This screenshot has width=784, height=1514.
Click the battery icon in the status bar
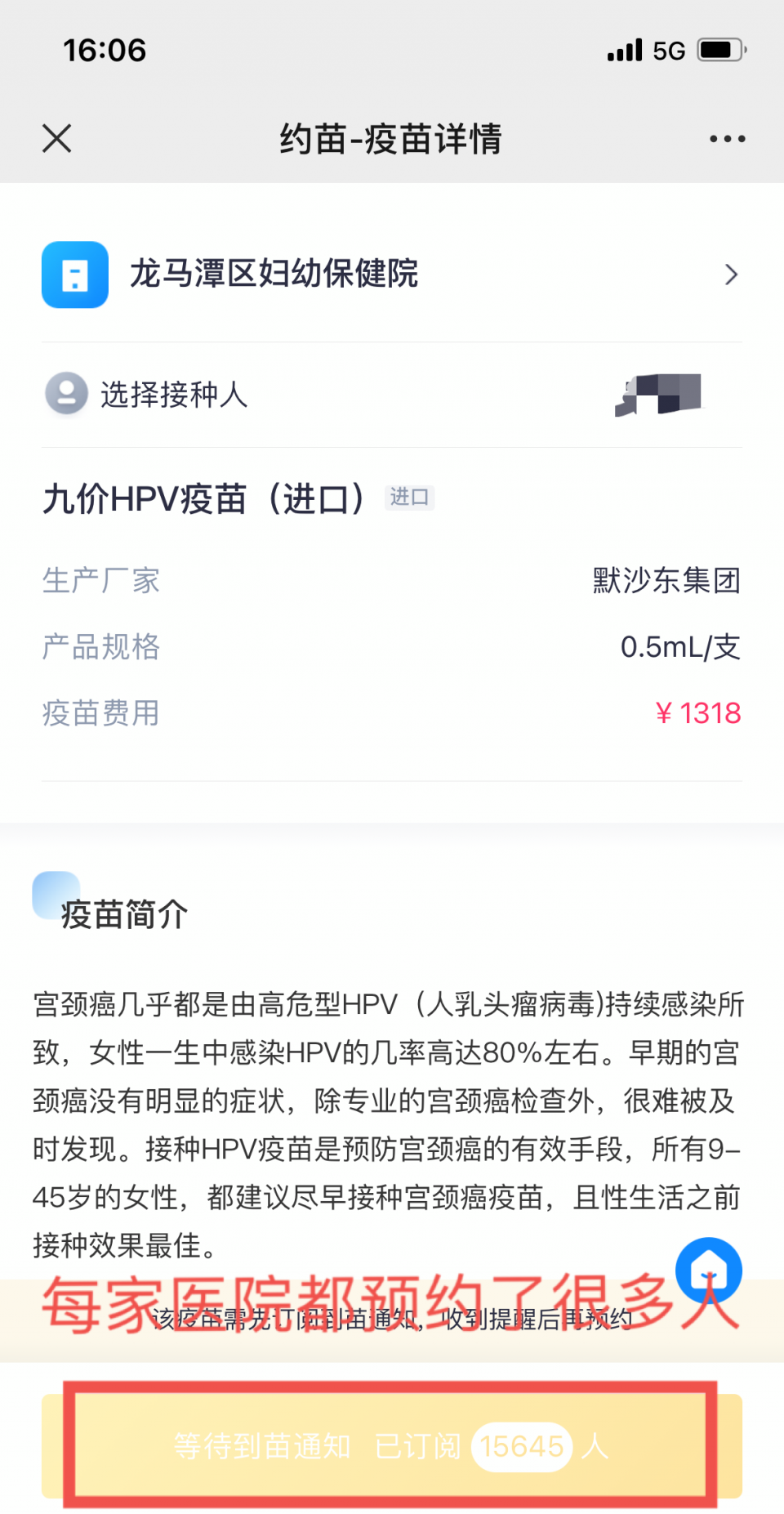click(719, 49)
